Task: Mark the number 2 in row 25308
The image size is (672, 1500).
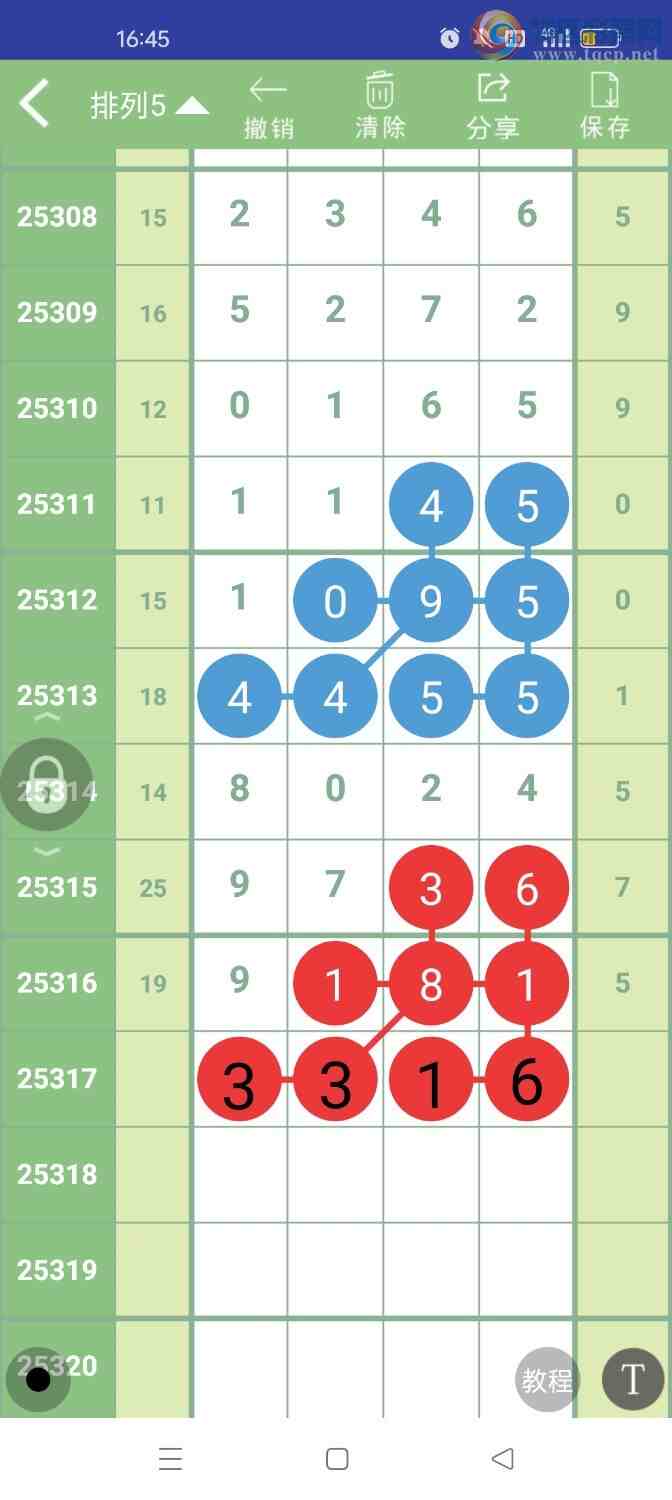Action: (x=239, y=214)
